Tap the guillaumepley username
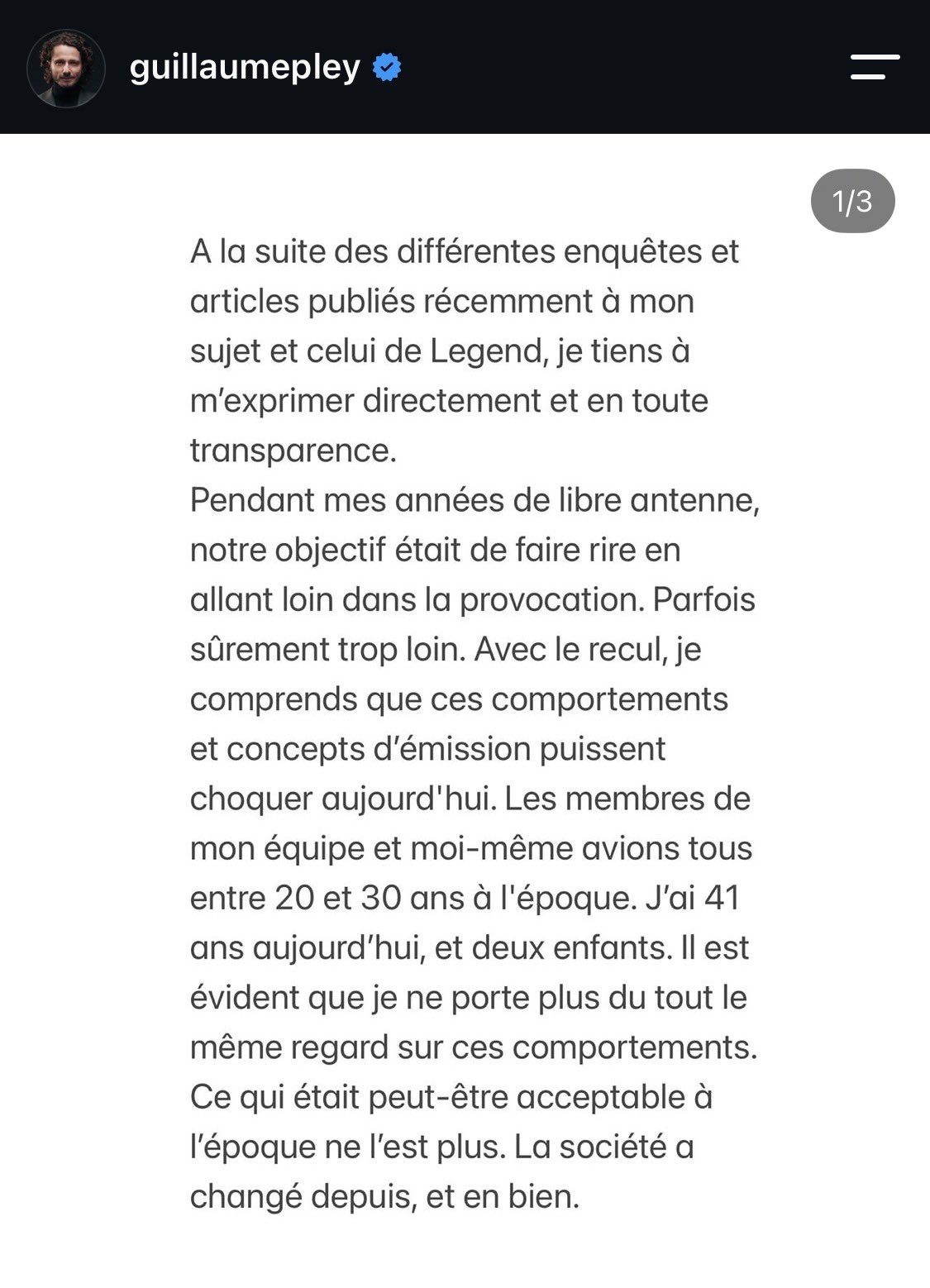Image resolution: width=930 pixels, height=1288 pixels. 245,67
